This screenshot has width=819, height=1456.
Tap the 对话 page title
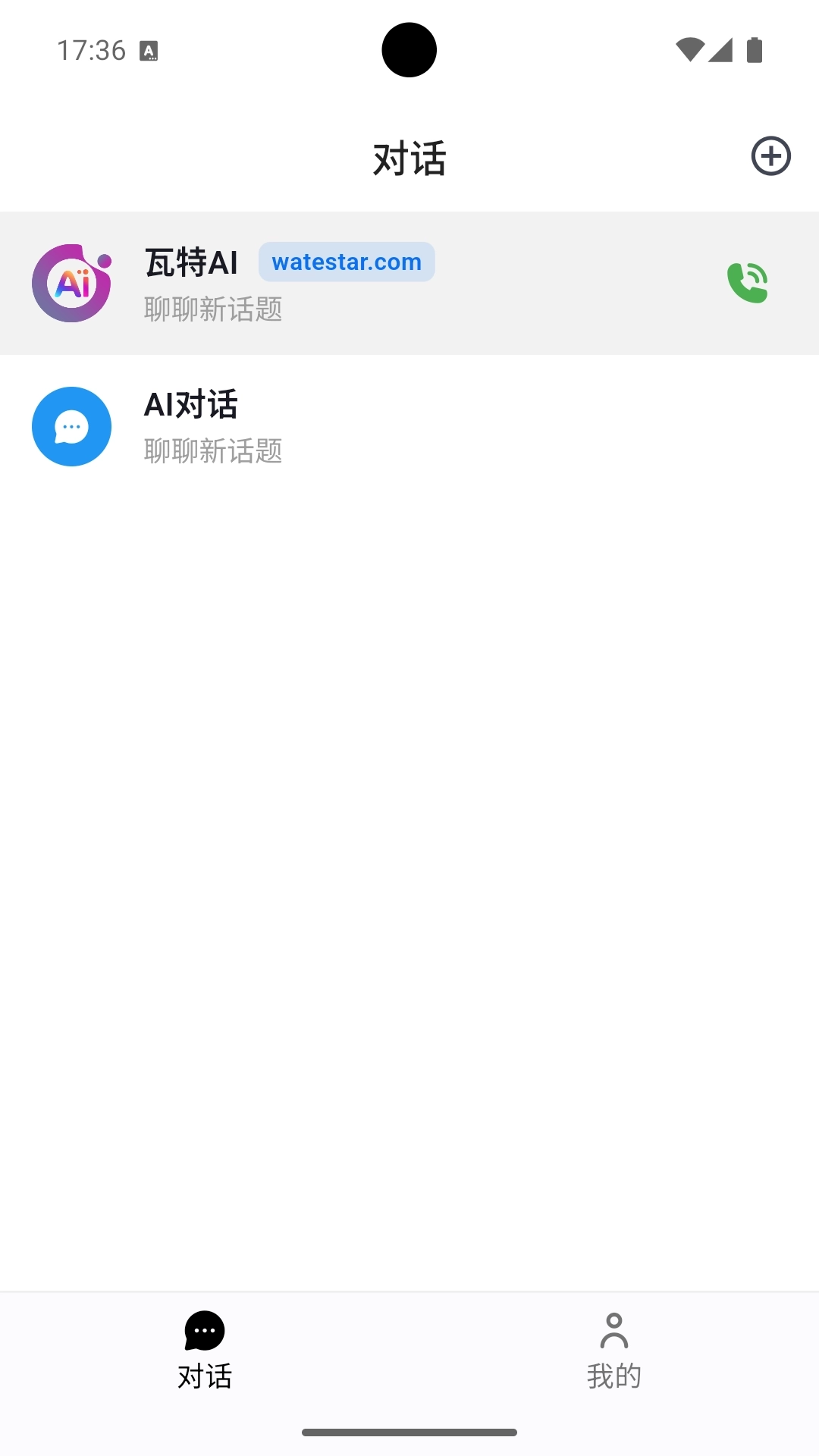point(409,158)
